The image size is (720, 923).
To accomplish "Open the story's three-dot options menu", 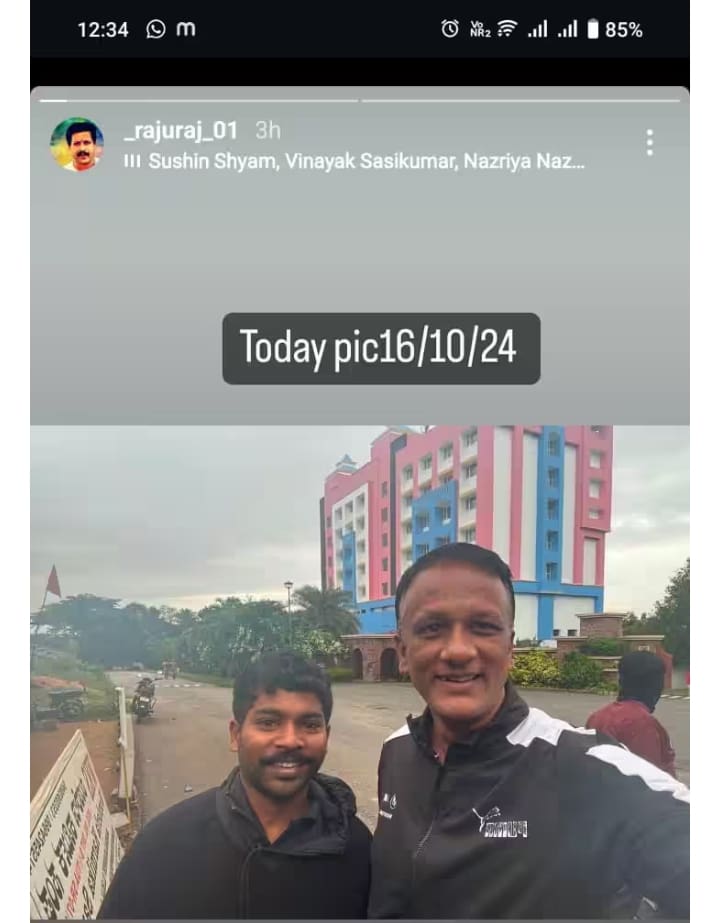I will 649,143.
